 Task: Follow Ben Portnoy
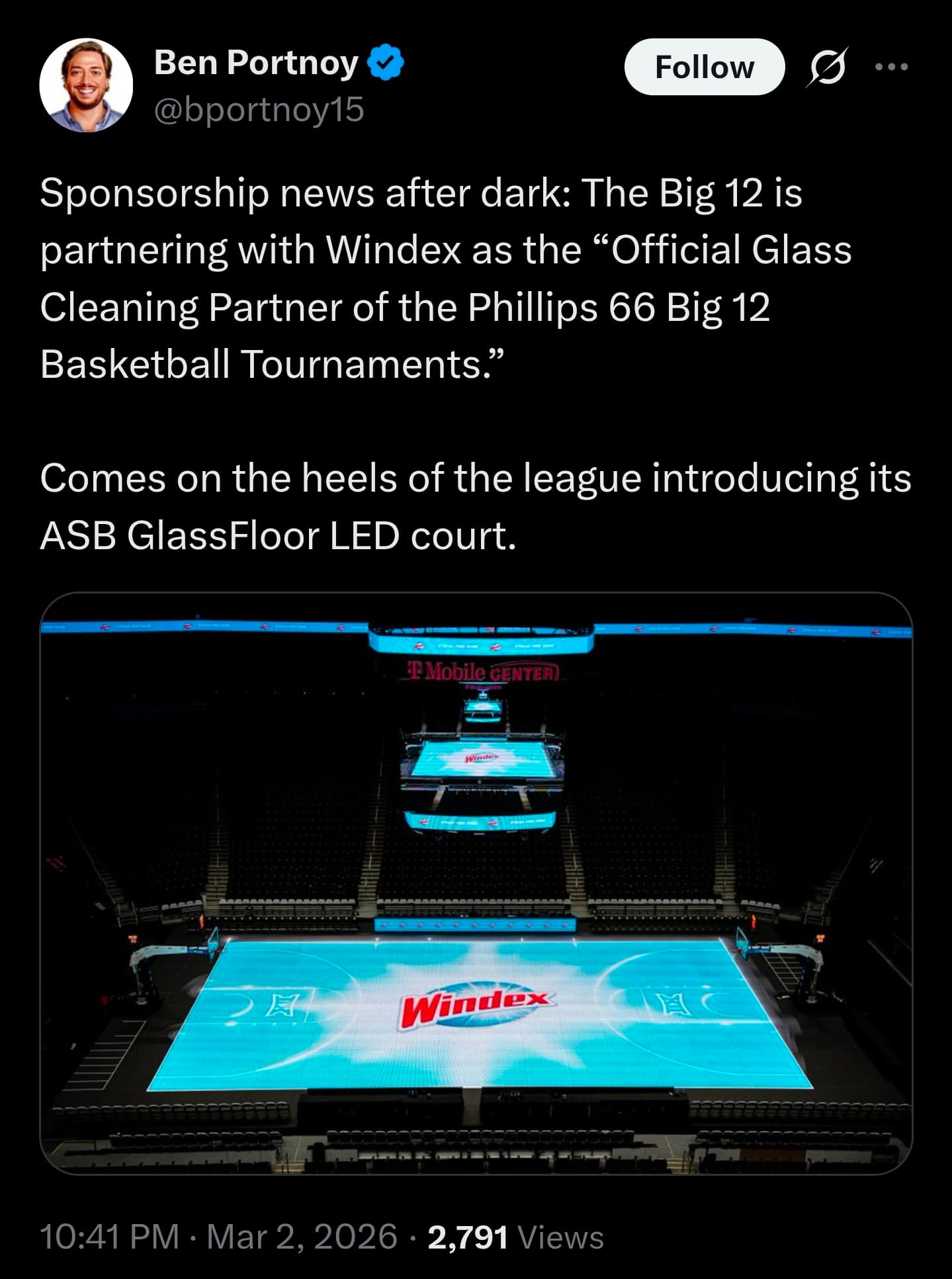point(704,67)
